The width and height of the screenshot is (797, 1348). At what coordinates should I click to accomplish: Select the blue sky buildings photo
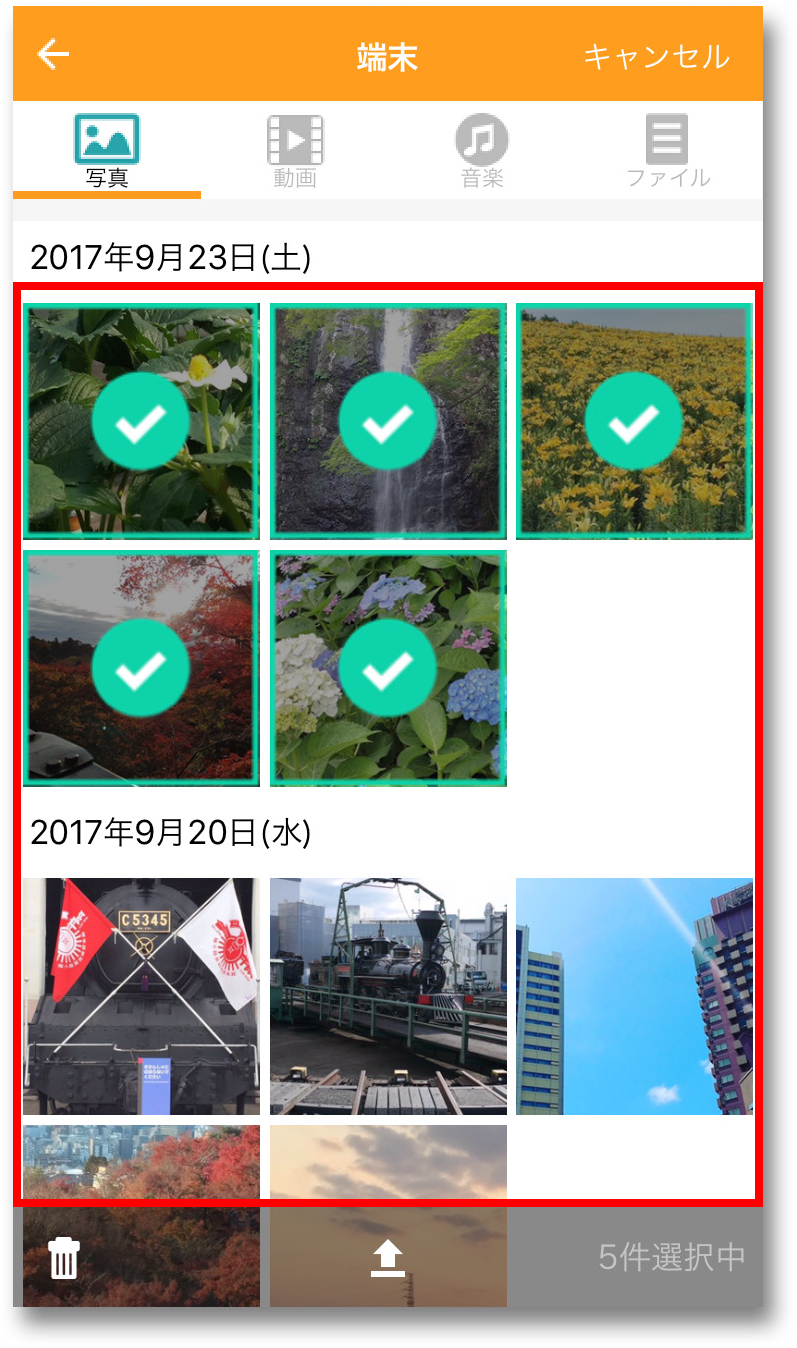coord(634,996)
